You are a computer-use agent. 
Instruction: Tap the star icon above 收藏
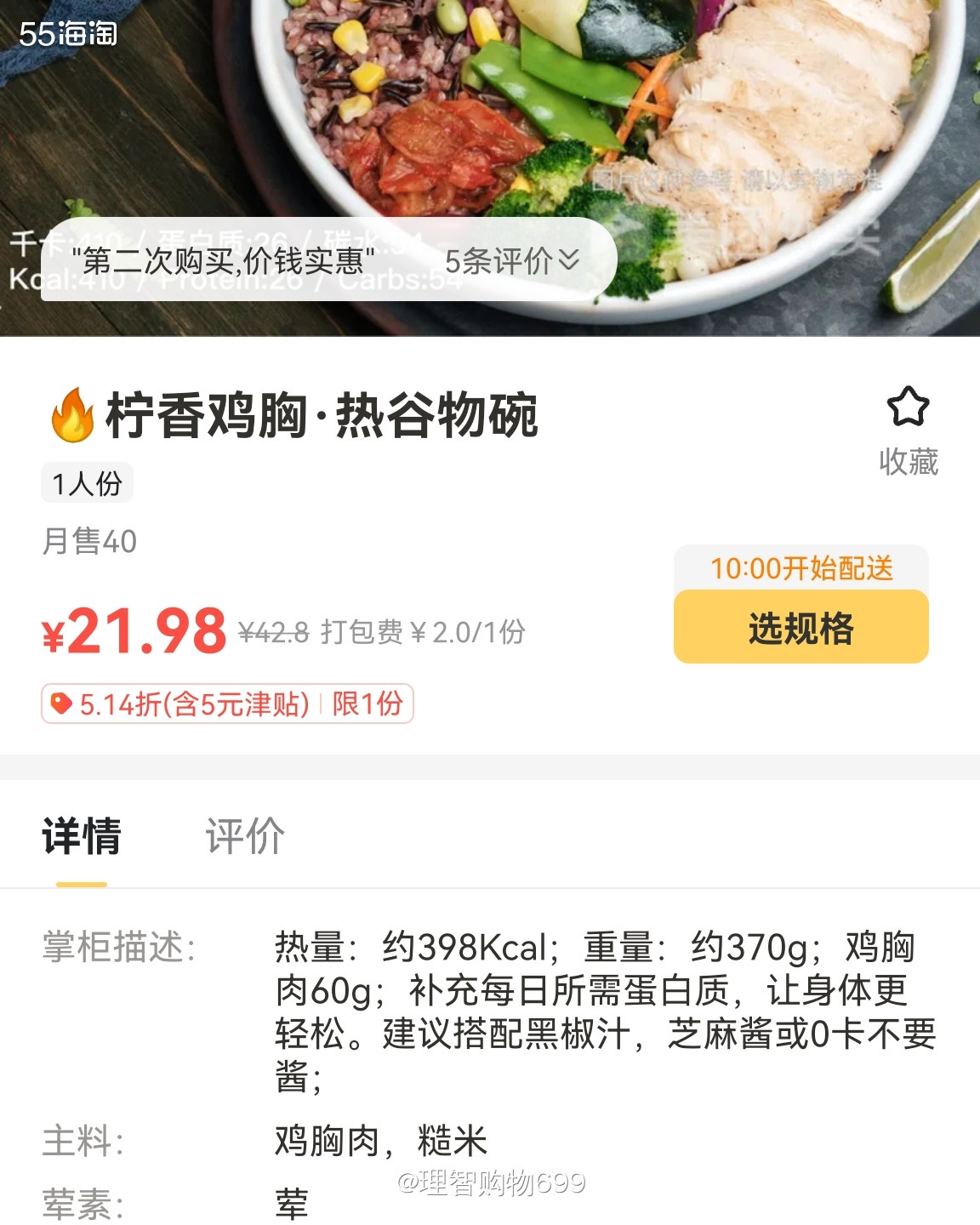tap(908, 407)
